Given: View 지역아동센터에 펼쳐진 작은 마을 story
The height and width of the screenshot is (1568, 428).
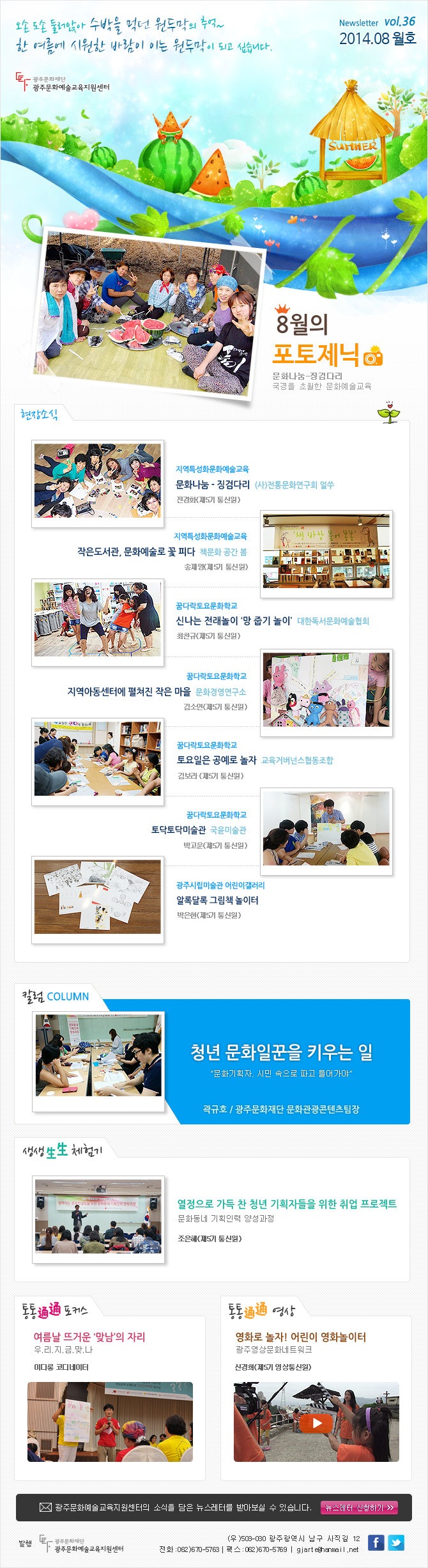Looking at the screenshot, I should 129,692.
